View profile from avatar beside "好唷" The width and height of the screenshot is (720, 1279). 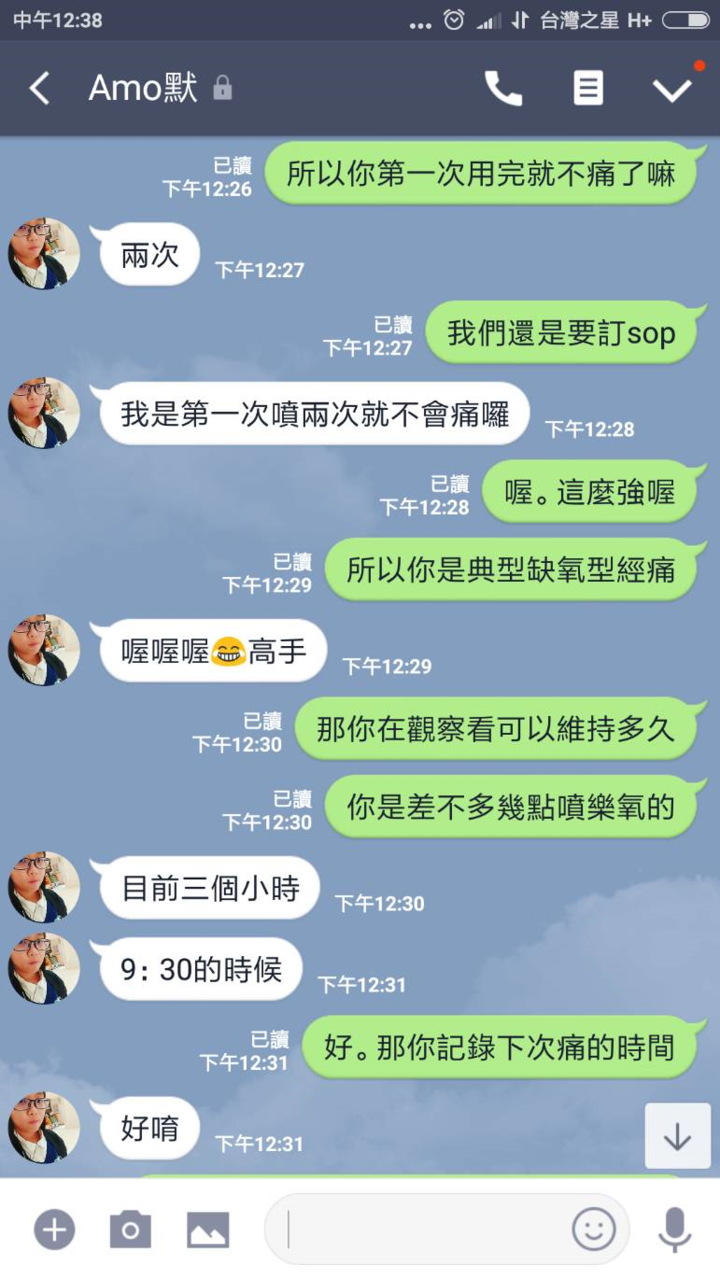pos(44,1127)
